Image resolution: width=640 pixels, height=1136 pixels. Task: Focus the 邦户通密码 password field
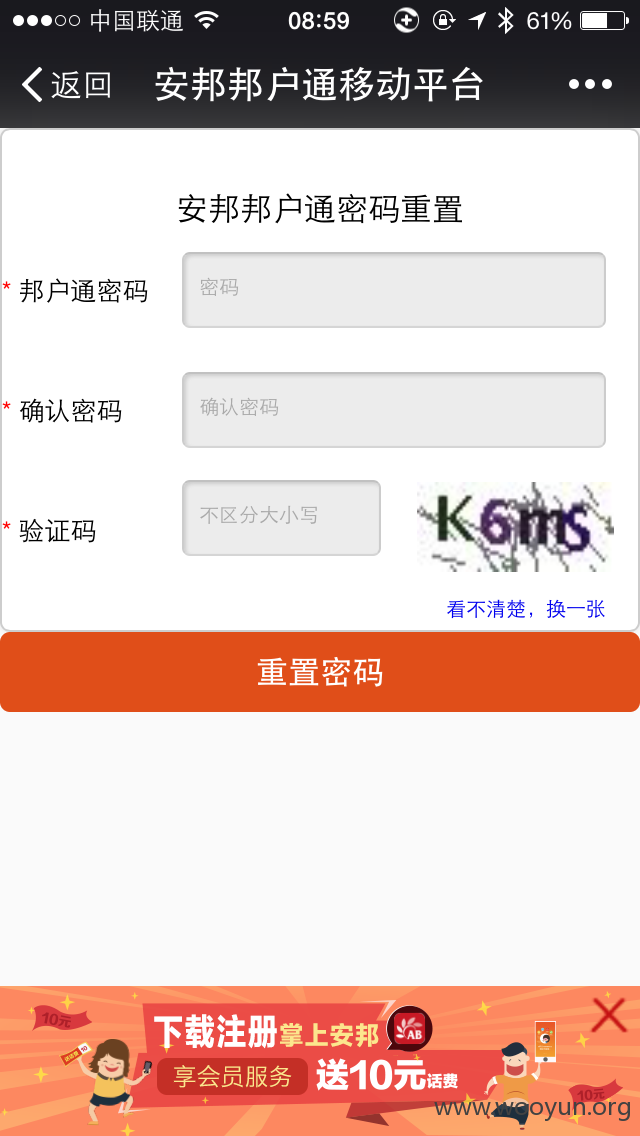click(x=394, y=290)
